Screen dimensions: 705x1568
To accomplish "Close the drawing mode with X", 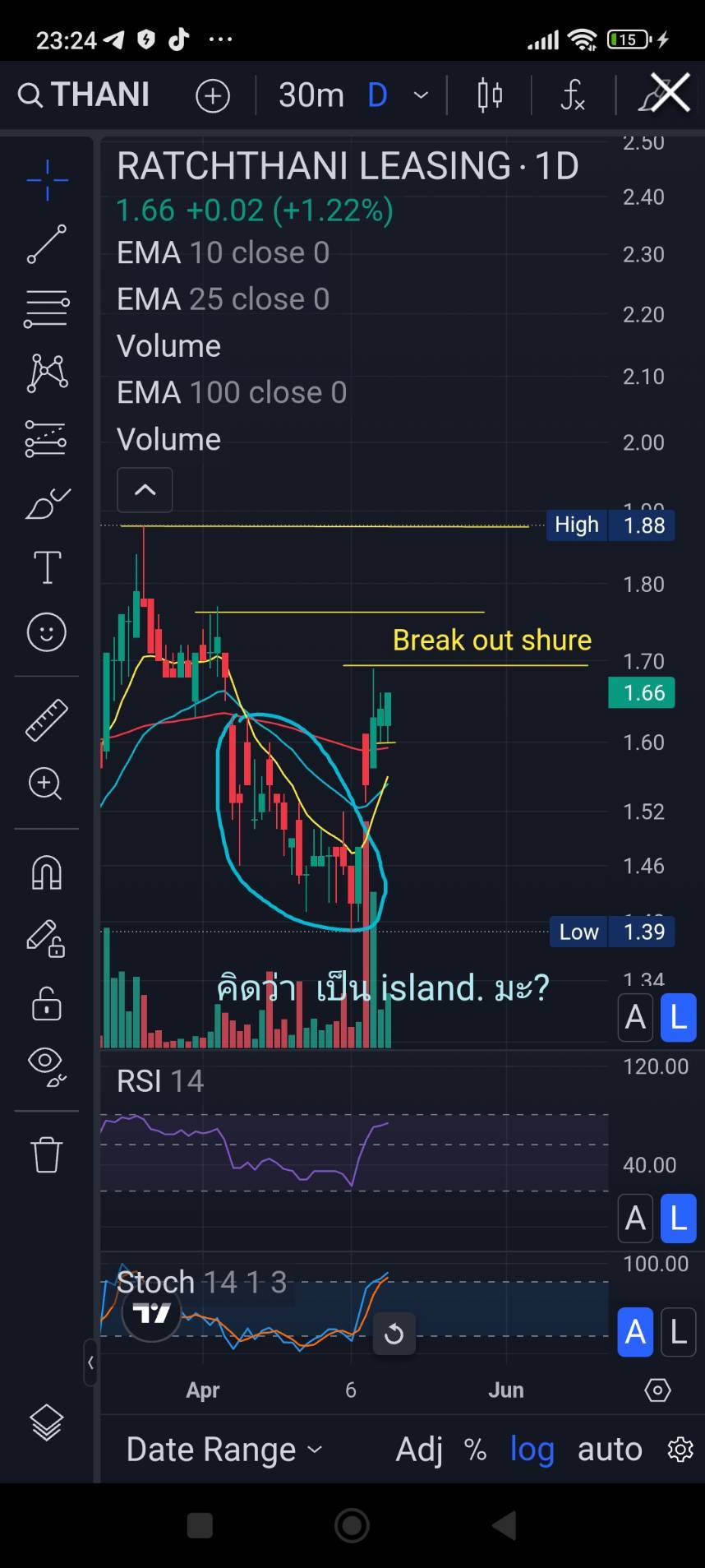I will (669, 92).
